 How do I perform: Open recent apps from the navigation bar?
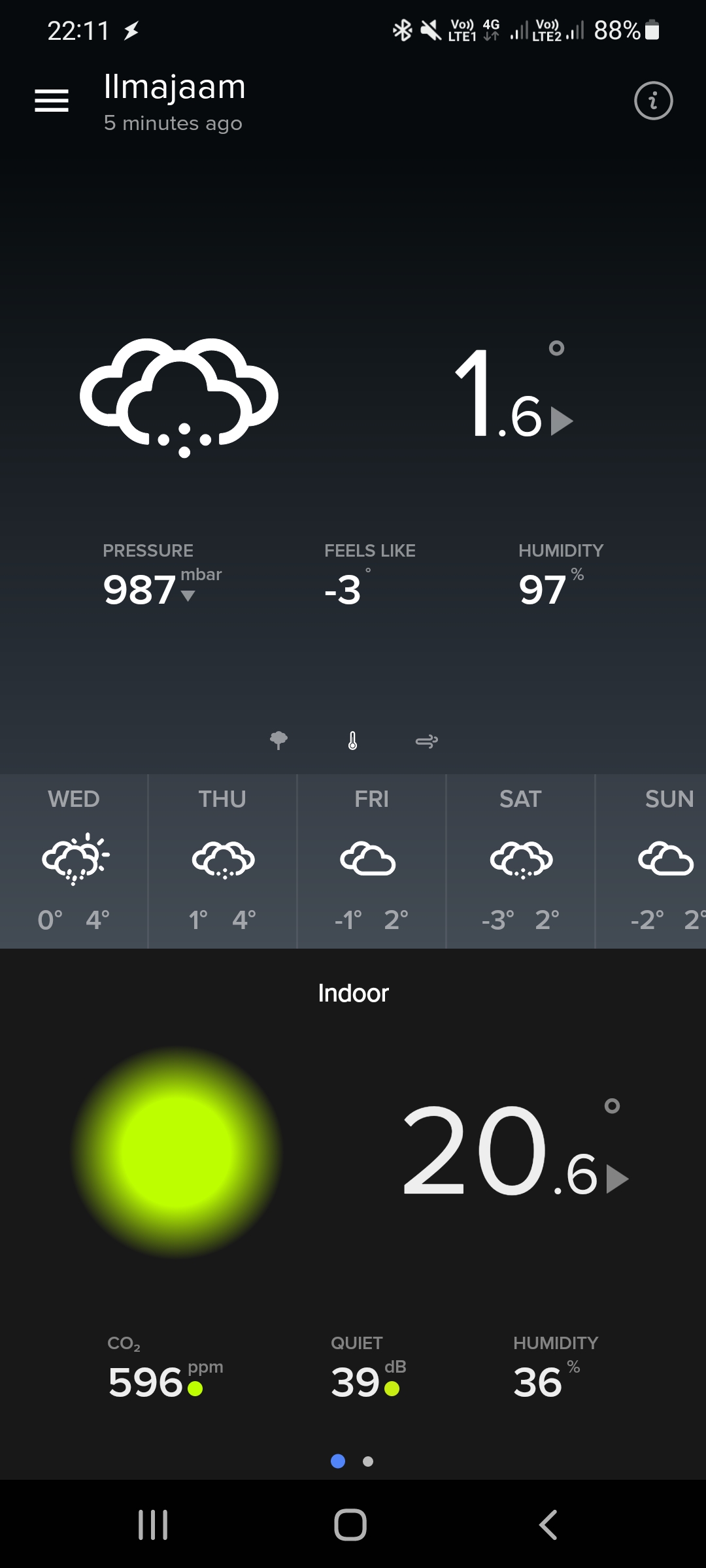153,1525
